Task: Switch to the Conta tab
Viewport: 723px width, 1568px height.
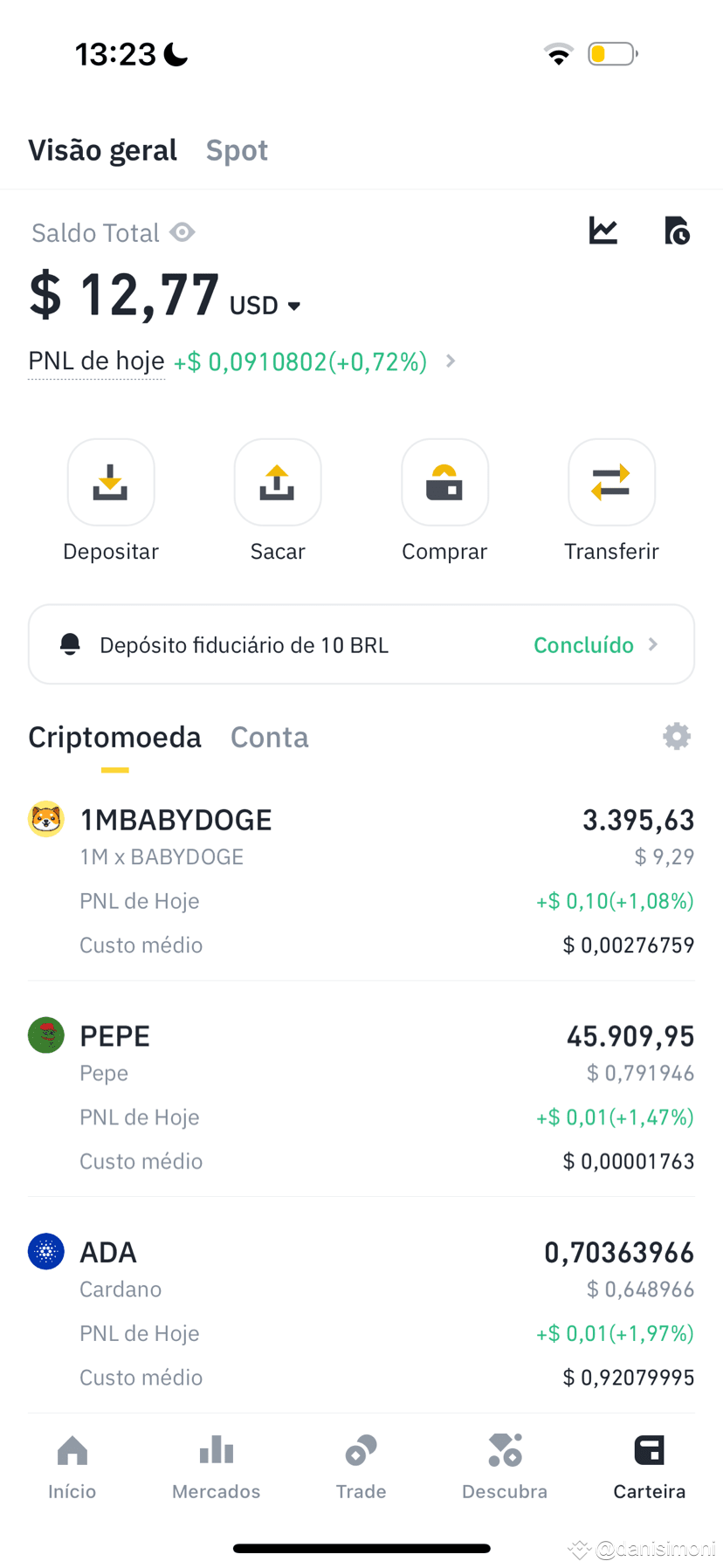Action: [269, 738]
